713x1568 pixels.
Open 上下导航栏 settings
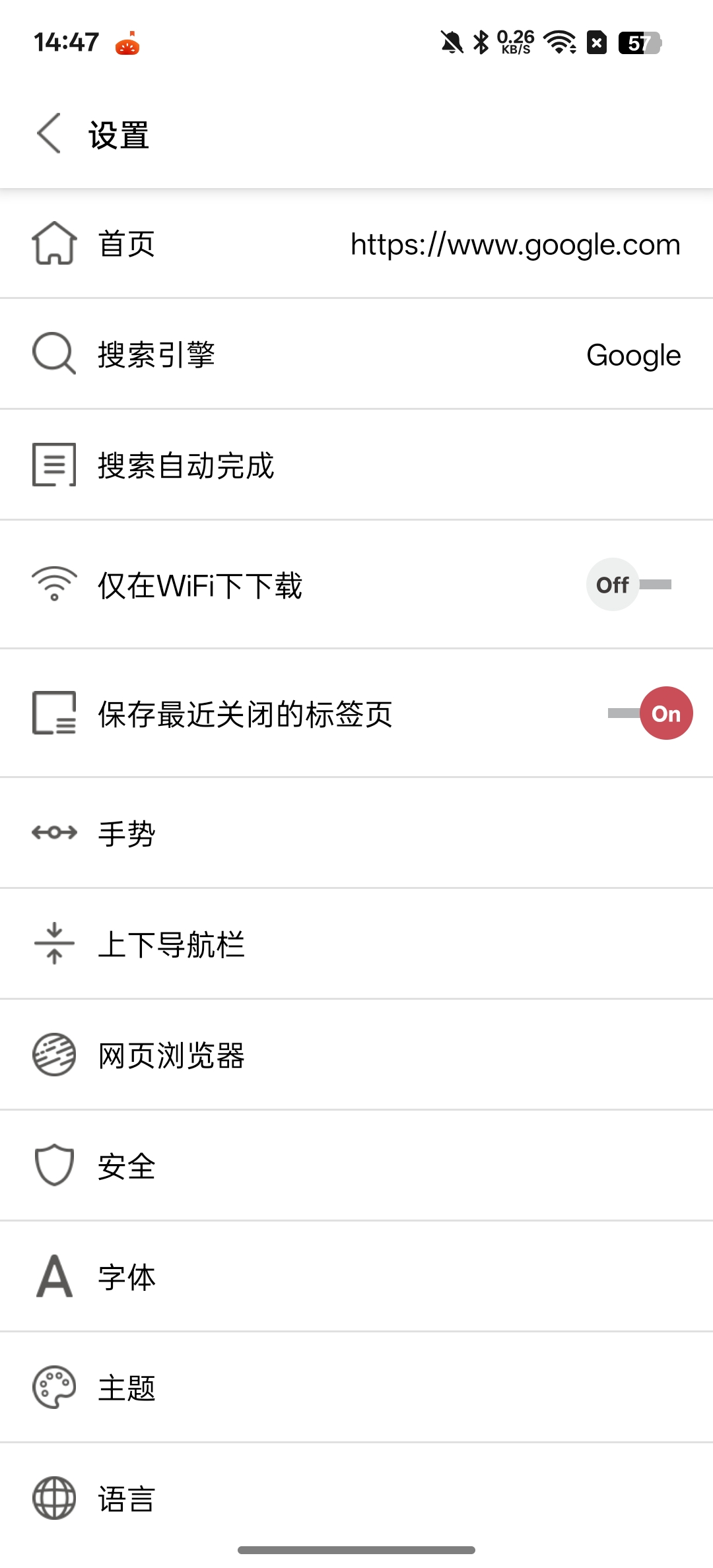356,944
